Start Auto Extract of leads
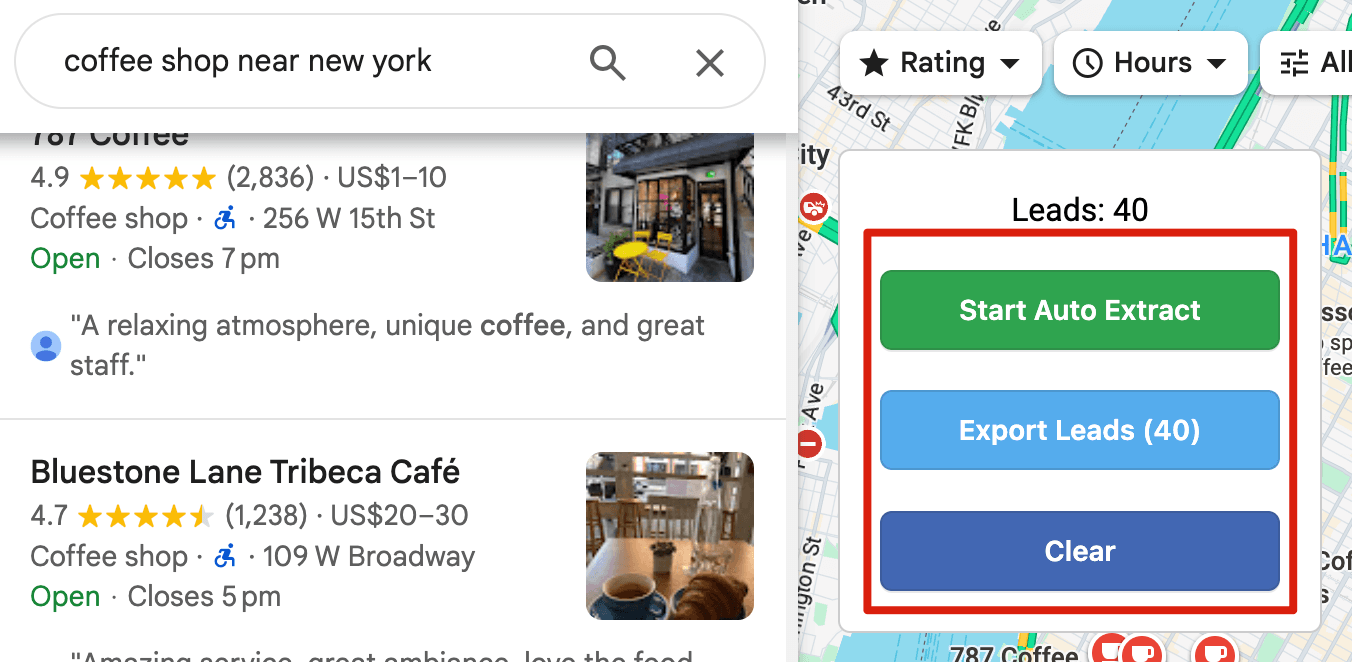This screenshot has width=1352, height=662. pos(1079,310)
